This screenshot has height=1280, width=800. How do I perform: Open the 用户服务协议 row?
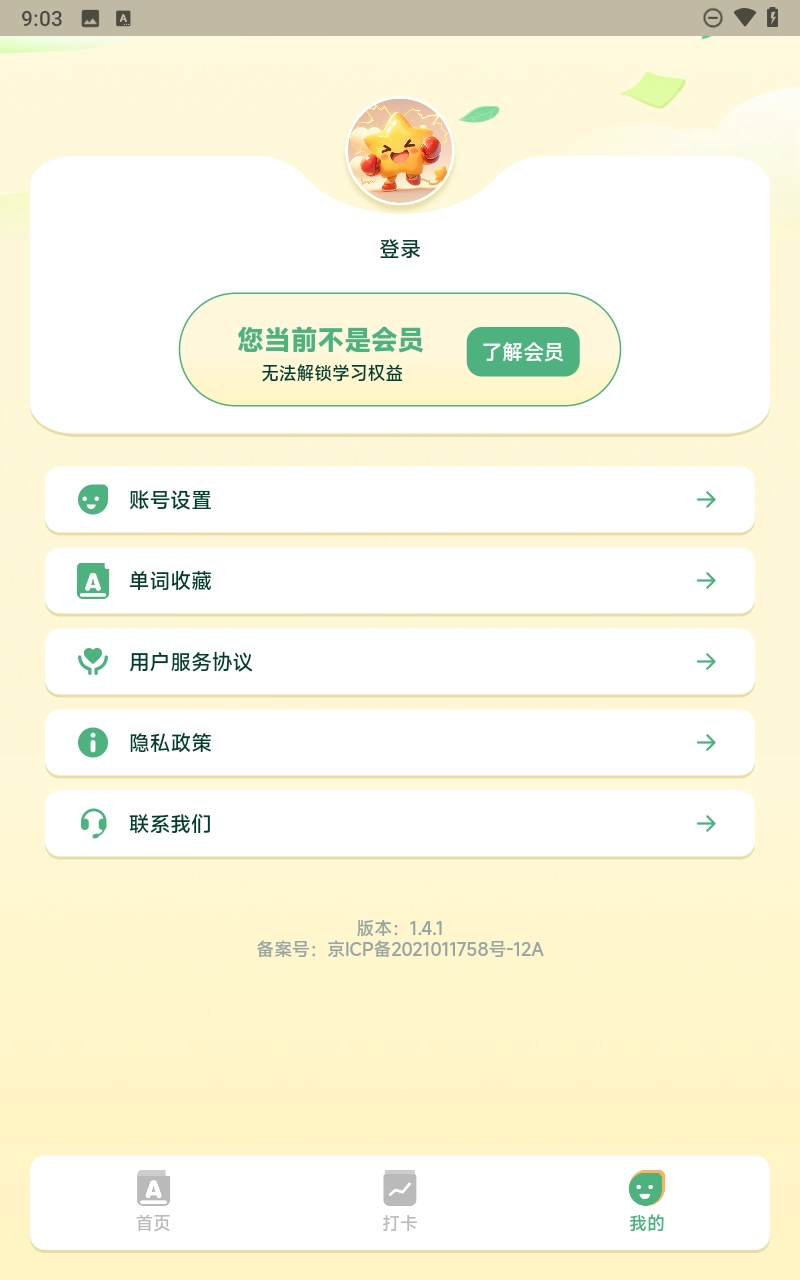pos(399,661)
